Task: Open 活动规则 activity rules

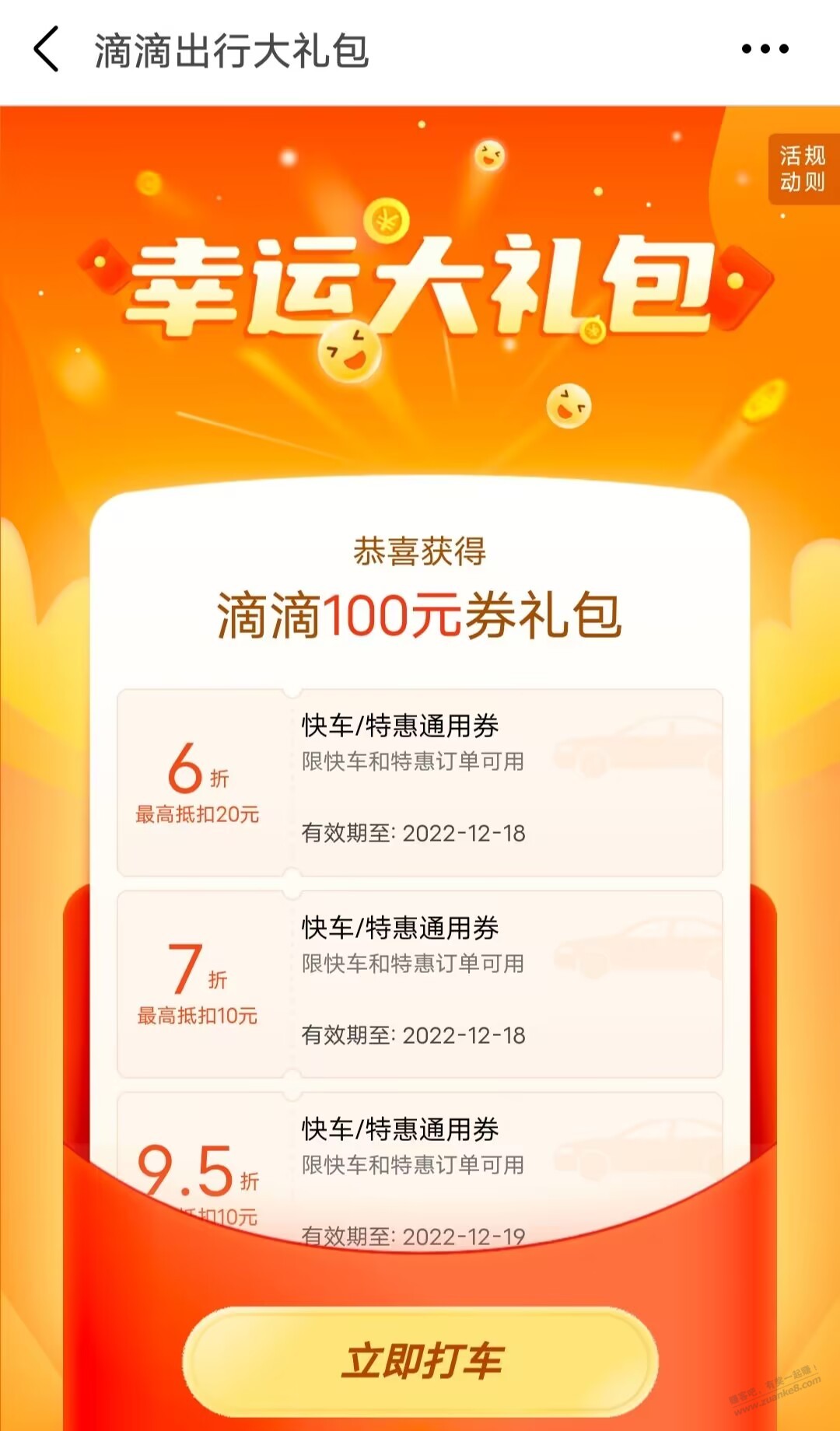Action: click(x=803, y=169)
